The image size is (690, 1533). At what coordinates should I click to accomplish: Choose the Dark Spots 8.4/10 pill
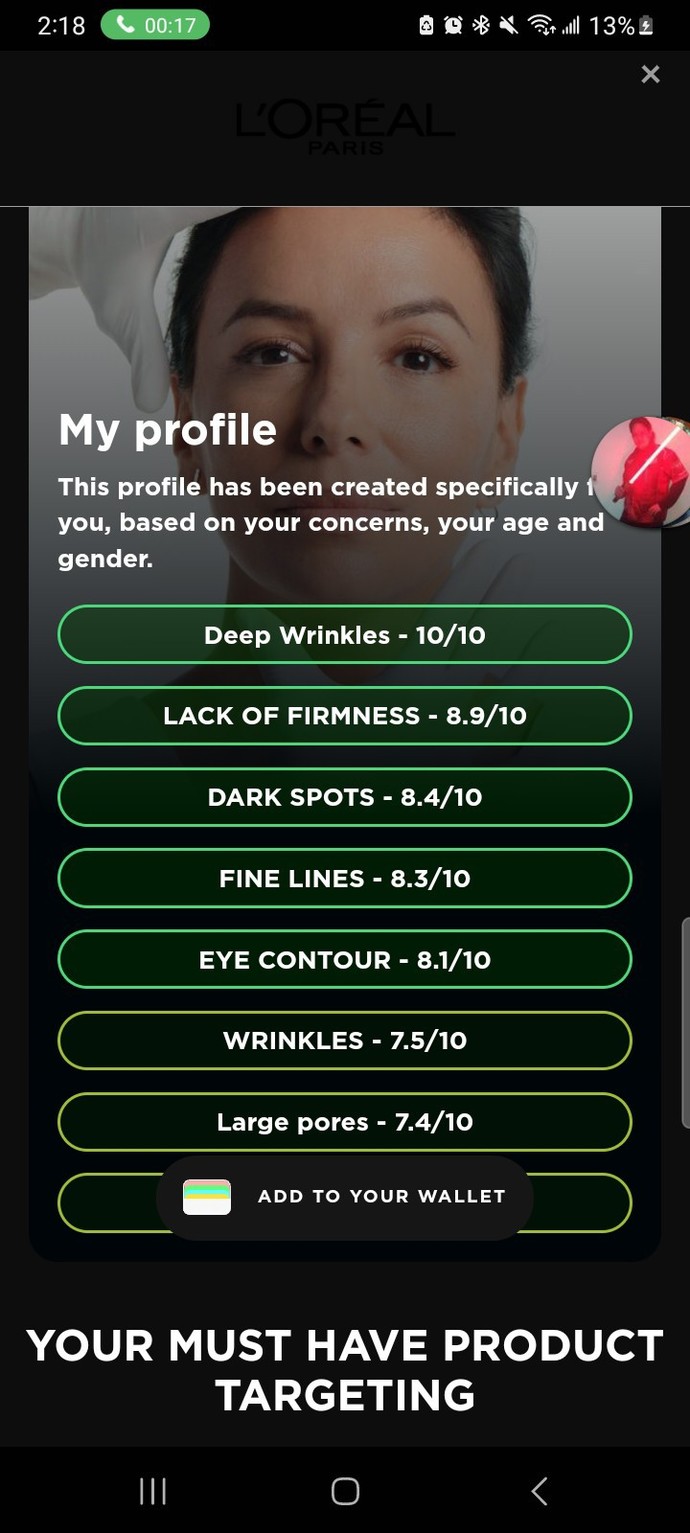click(x=345, y=797)
